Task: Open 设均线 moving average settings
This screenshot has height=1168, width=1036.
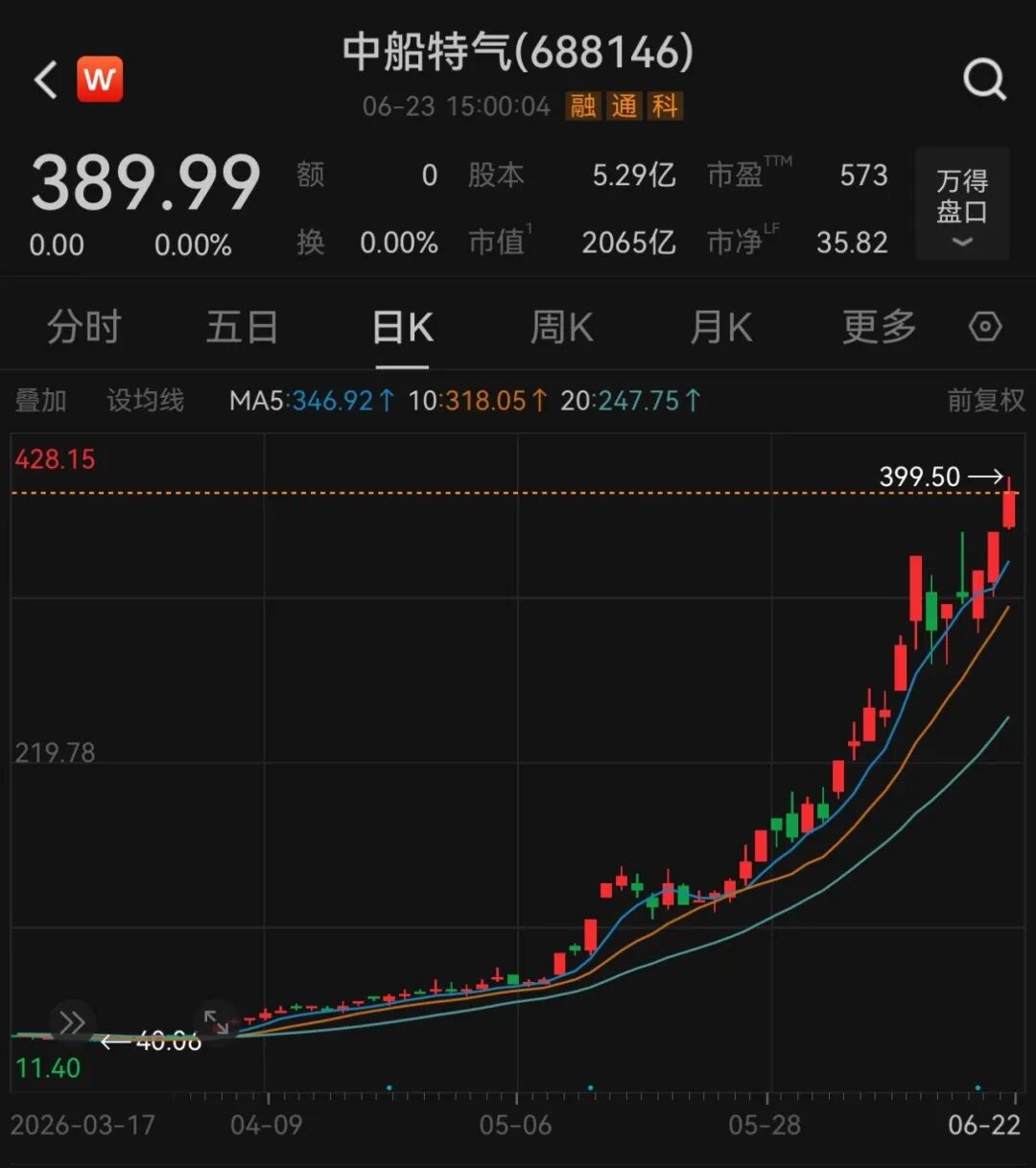Action: 145,400
